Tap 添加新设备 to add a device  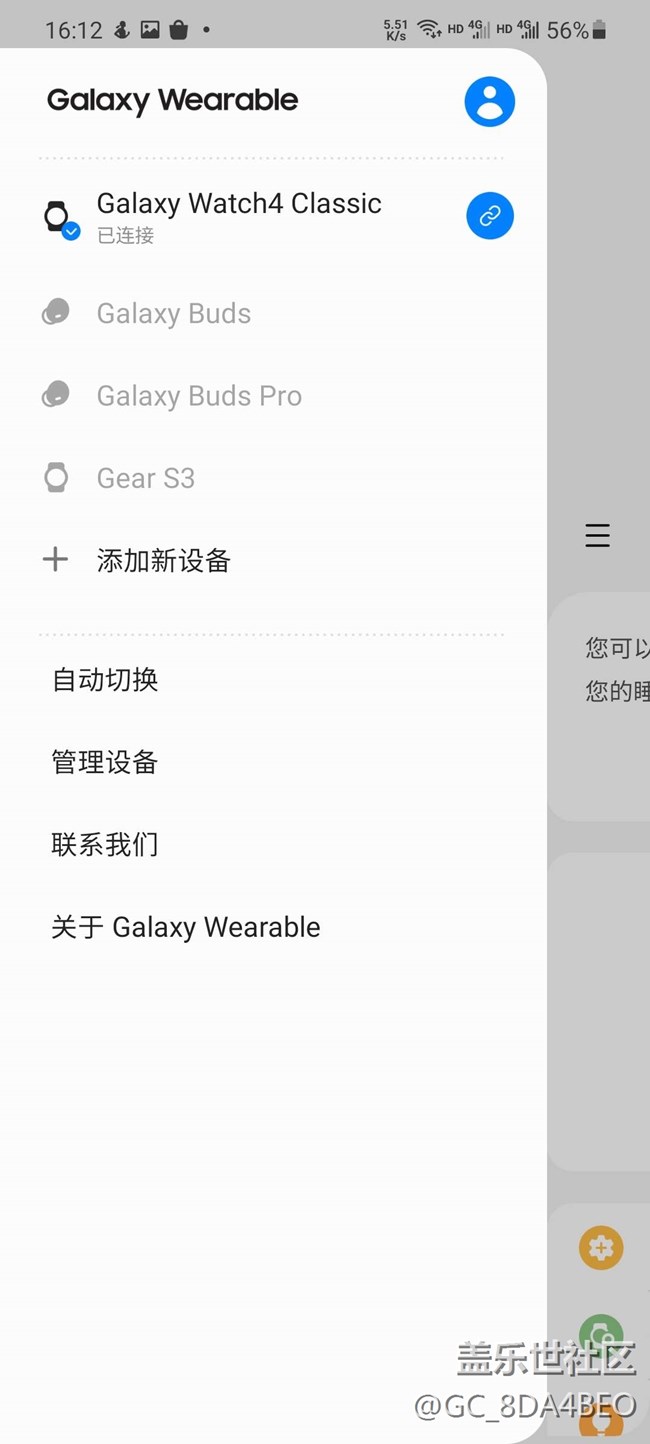tap(272, 560)
